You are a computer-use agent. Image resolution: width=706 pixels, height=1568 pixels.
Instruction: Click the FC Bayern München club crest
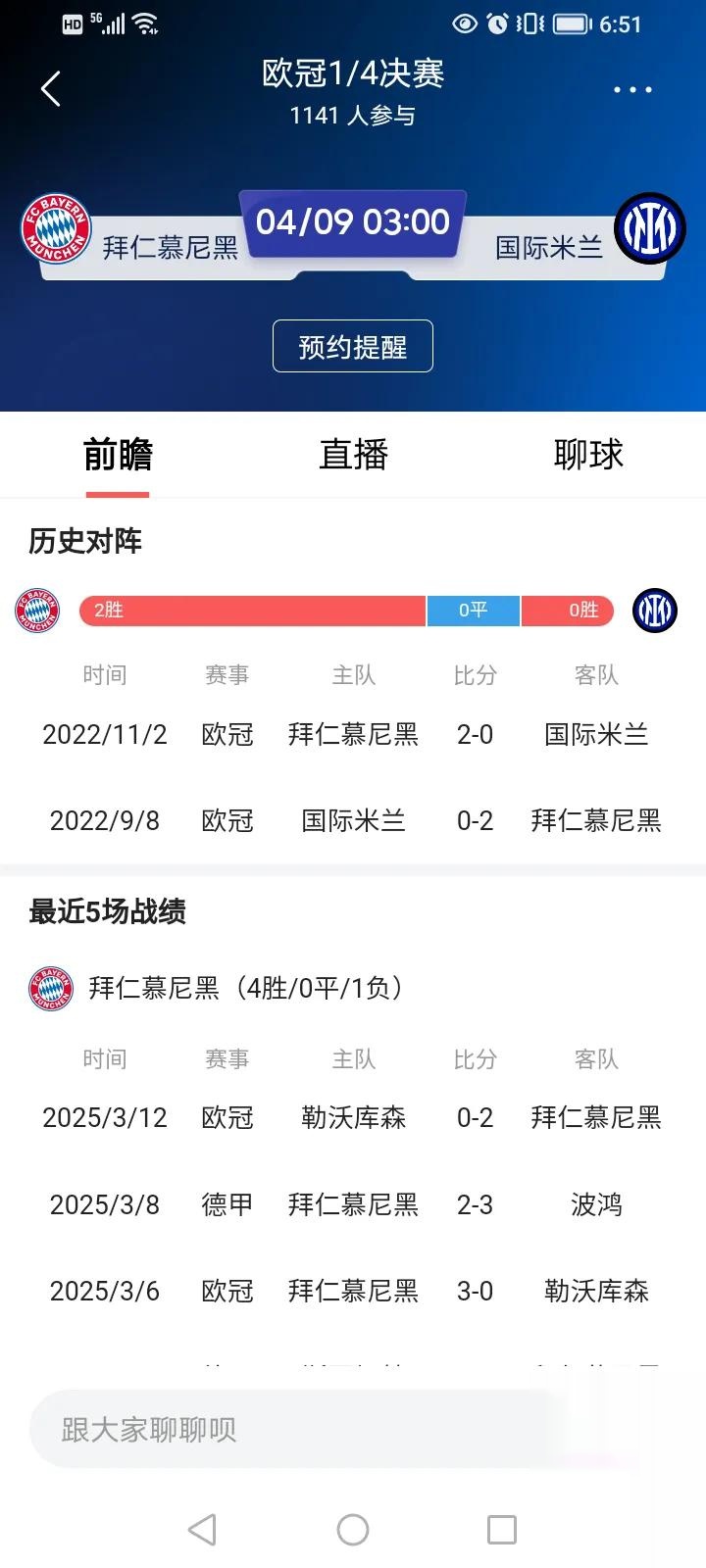point(56,227)
